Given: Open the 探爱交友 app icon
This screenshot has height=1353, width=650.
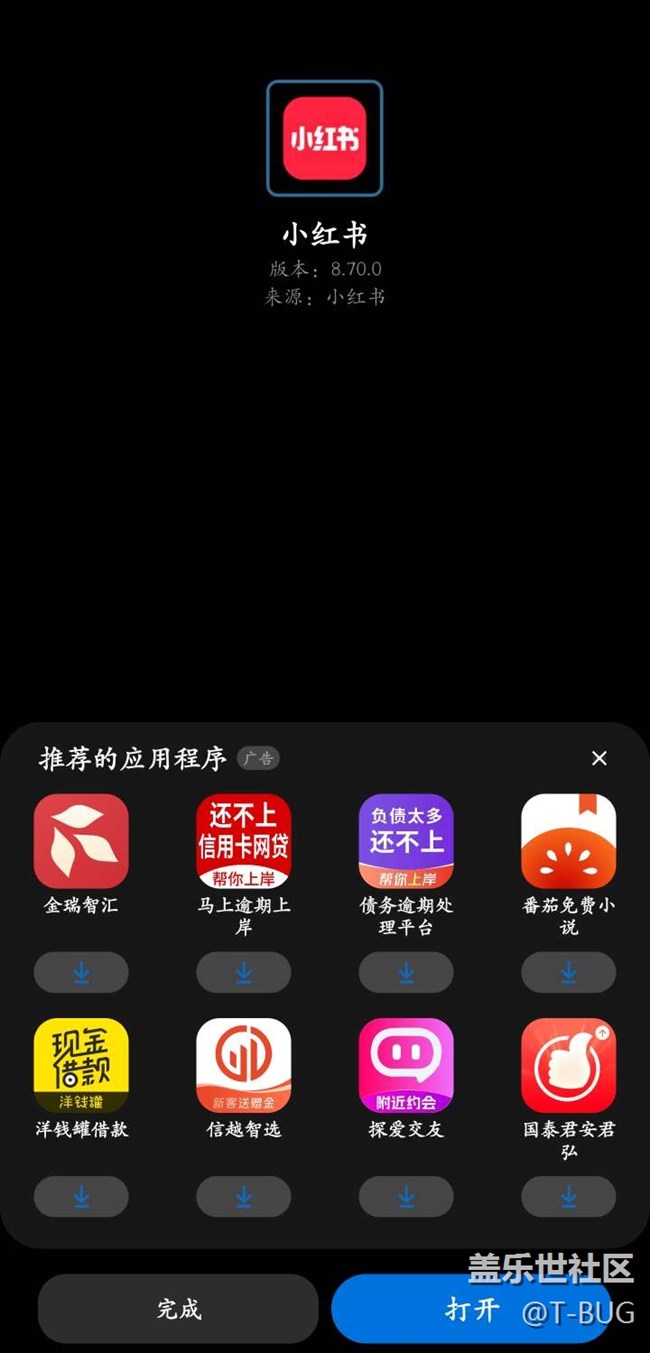Looking at the screenshot, I should 406,1065.
